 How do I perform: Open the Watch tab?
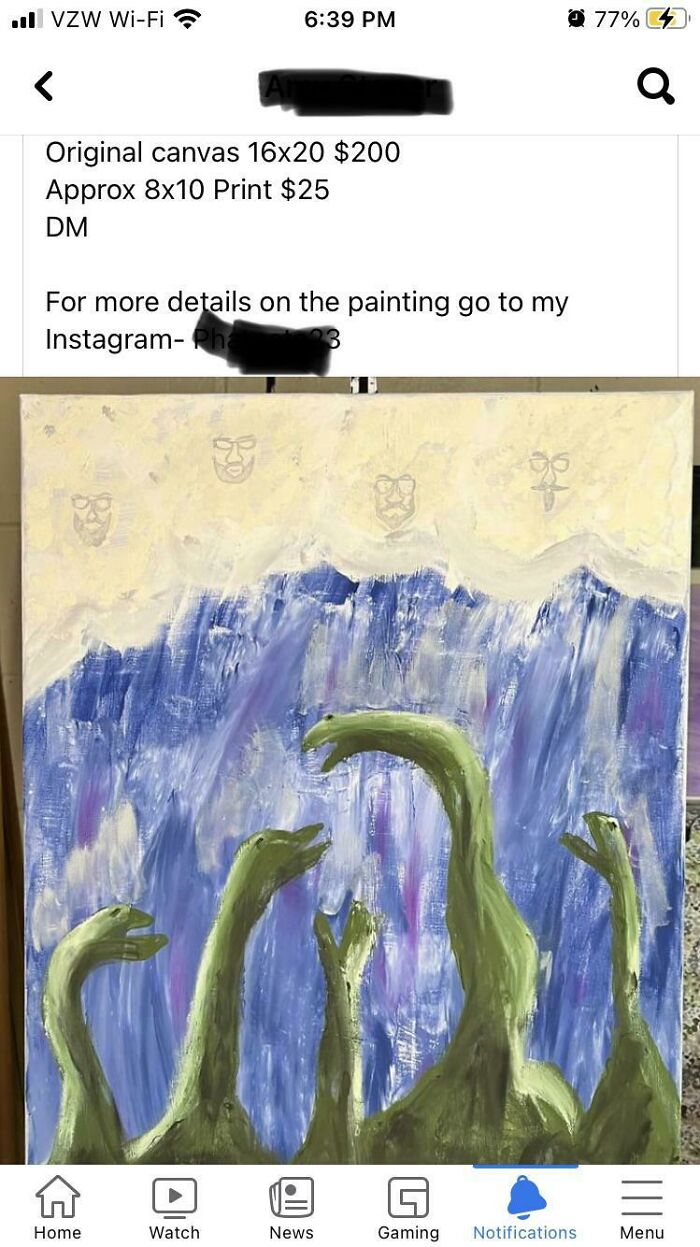174,1207
